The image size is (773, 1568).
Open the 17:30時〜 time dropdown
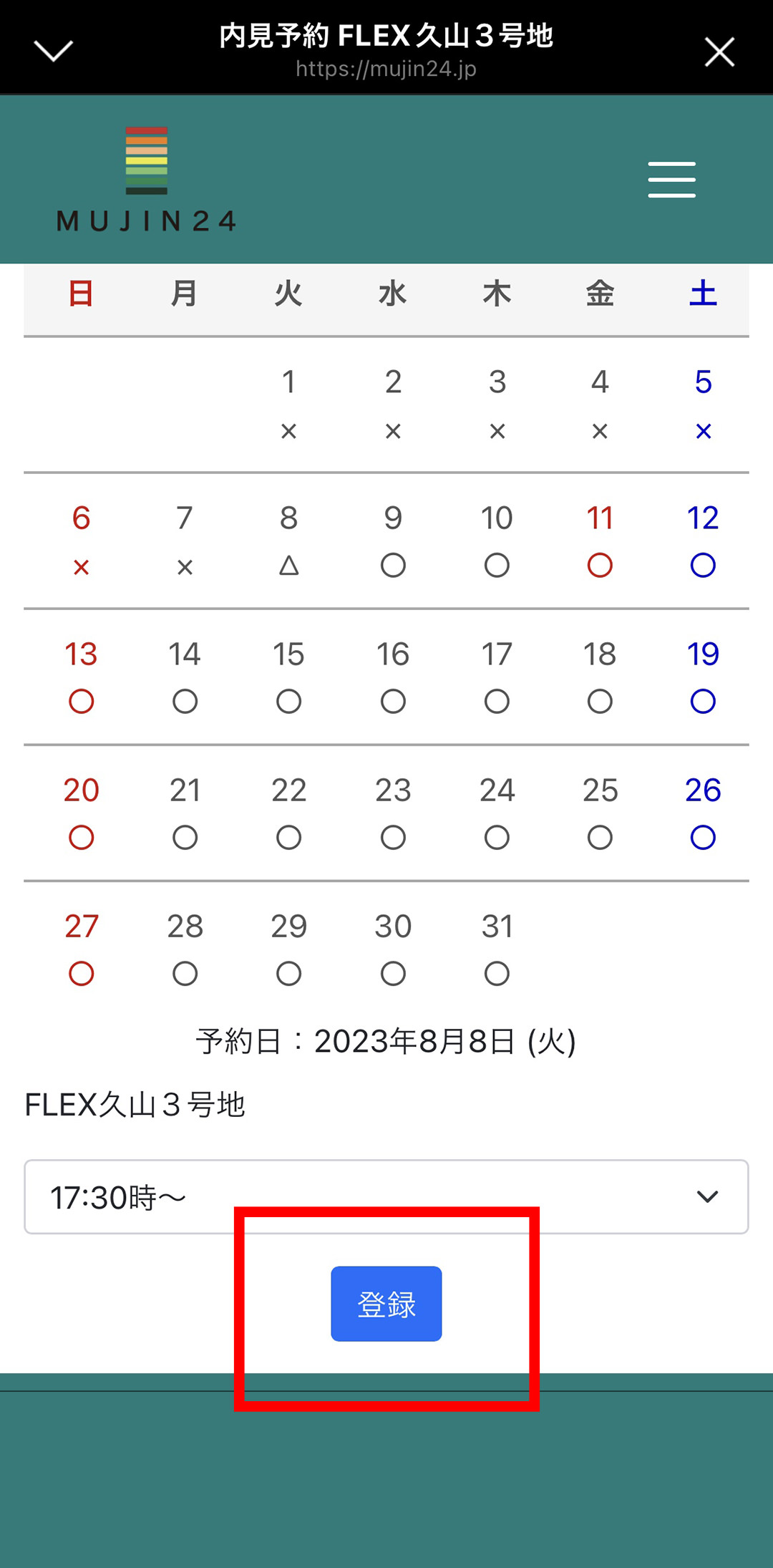[386, 1196]
